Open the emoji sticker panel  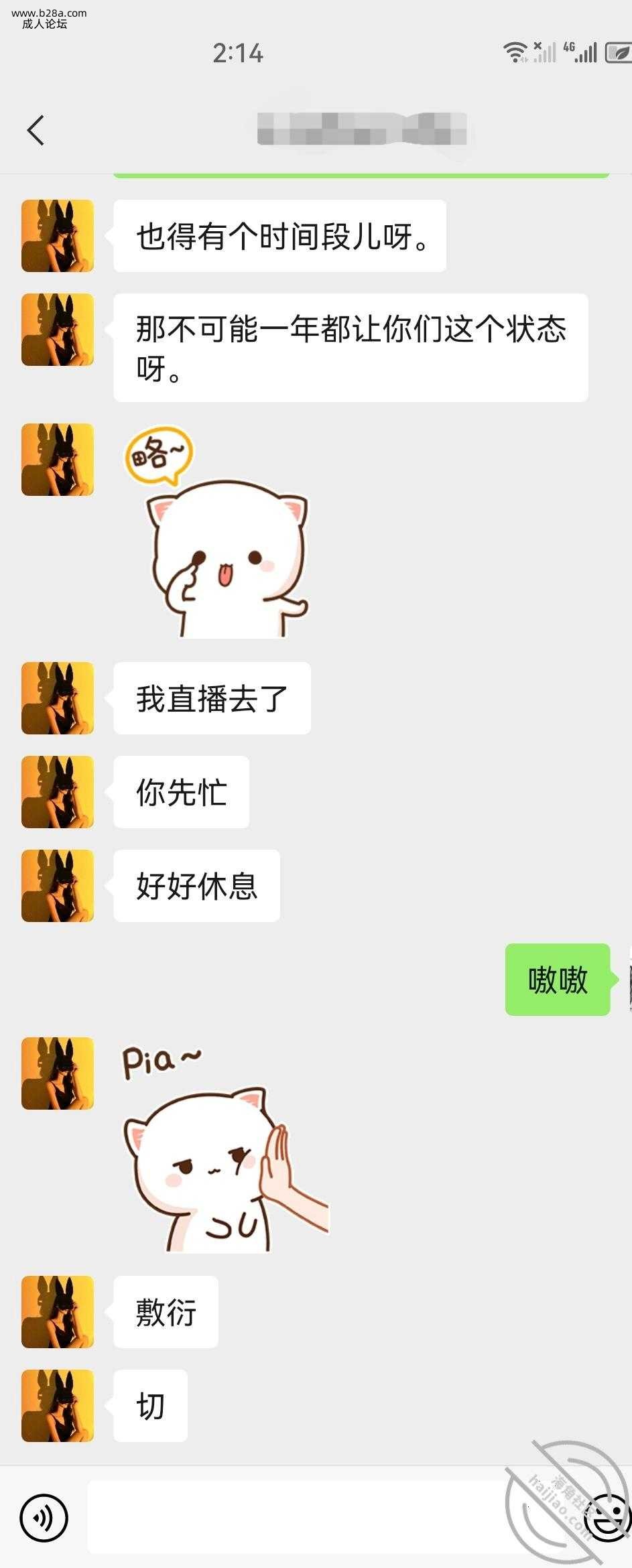609,1518
